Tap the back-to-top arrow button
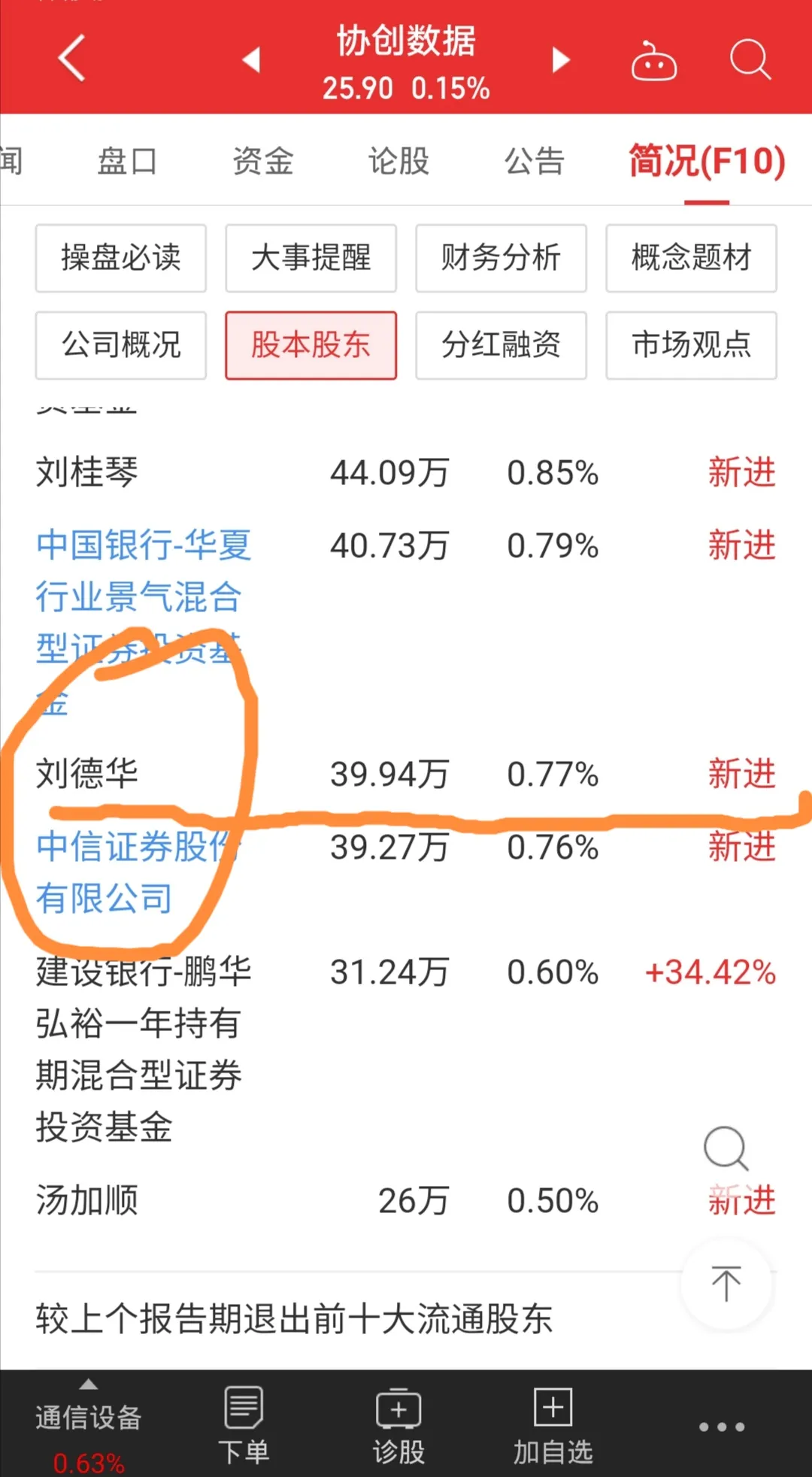The height and width of the screenshot is (1477, 812). (726, 1283)
